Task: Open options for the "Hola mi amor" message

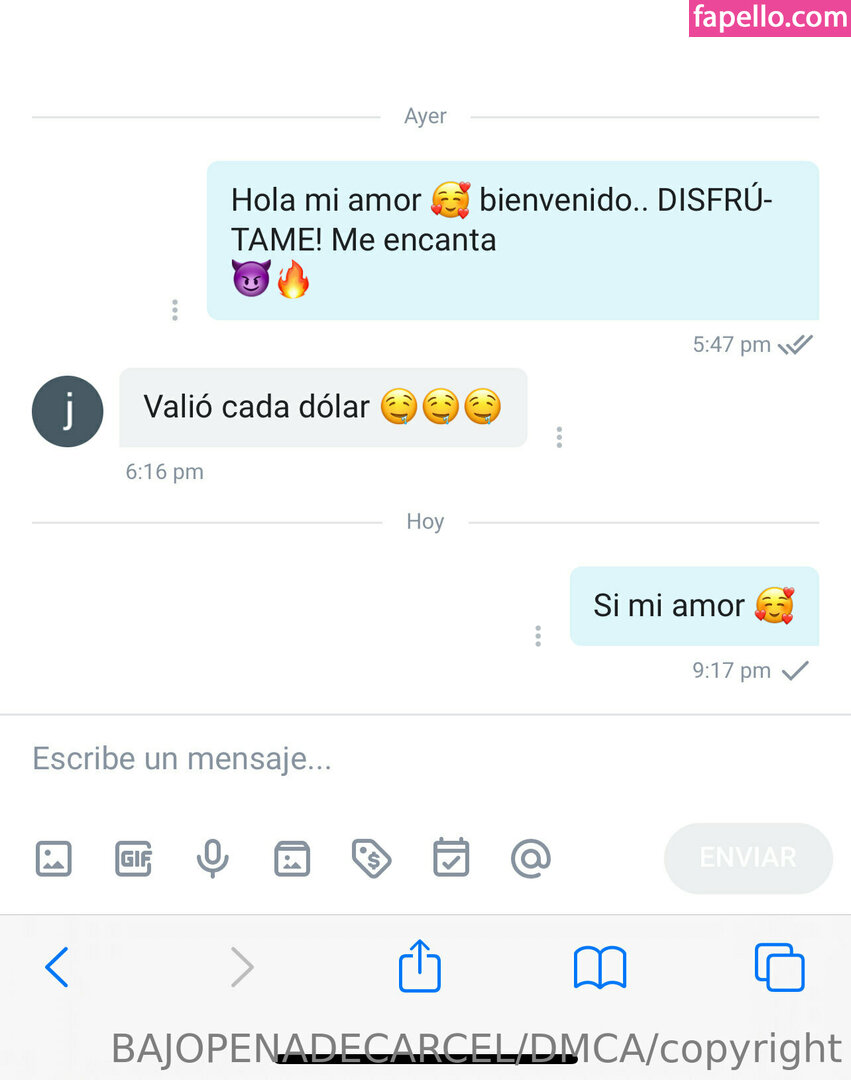Action: click(175, 310)
